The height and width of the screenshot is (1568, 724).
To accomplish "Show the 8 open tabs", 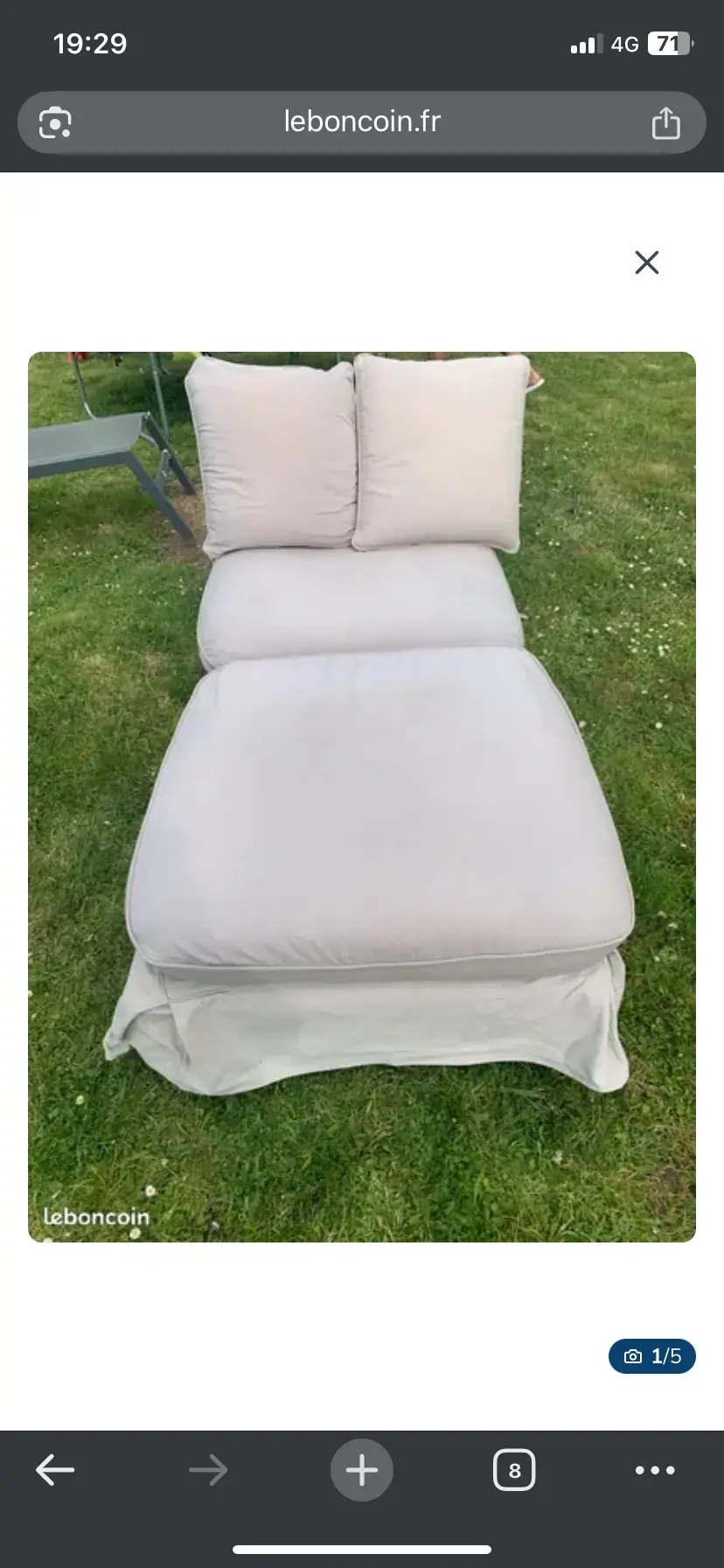I will tap(514, 1470).
